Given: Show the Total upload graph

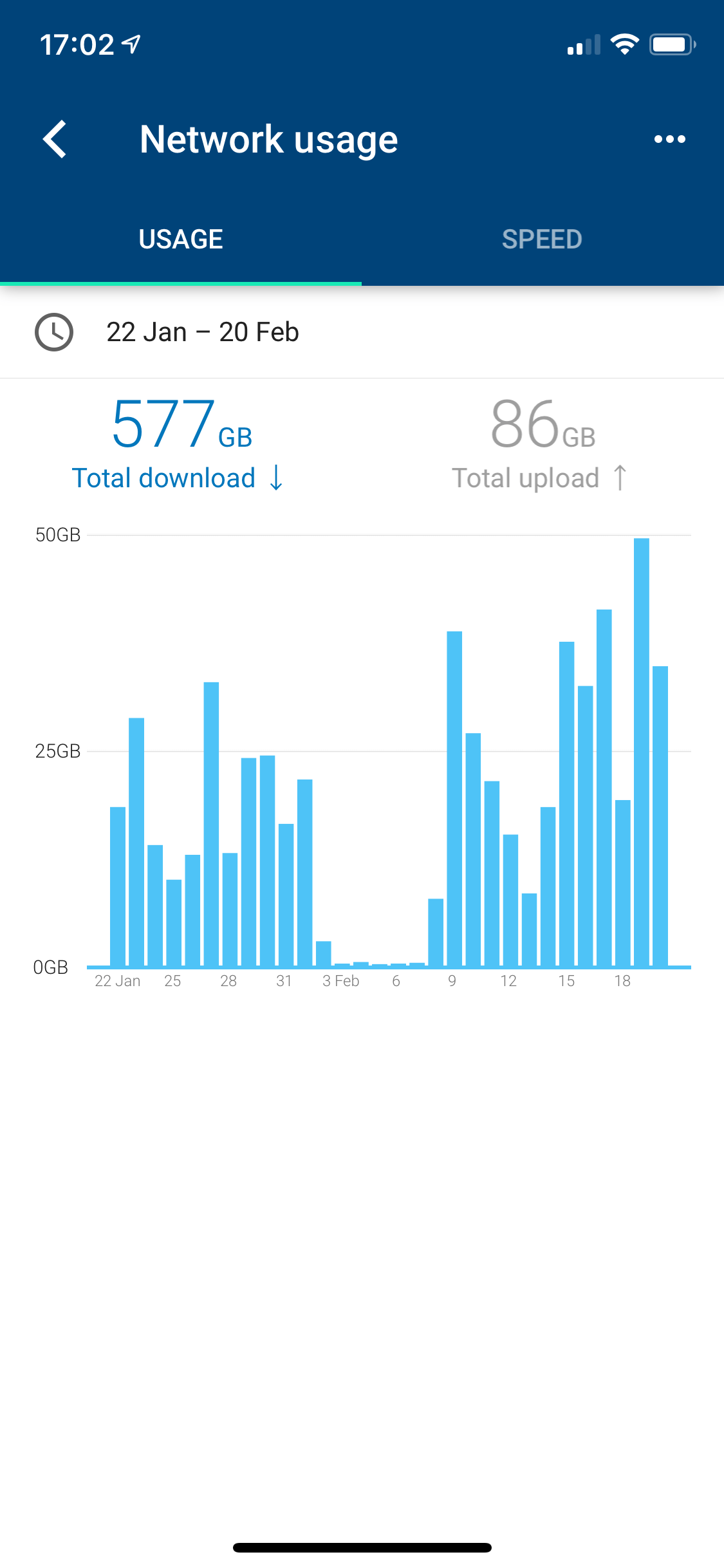Looking at the screenshot, I should (x=541, y=444).
